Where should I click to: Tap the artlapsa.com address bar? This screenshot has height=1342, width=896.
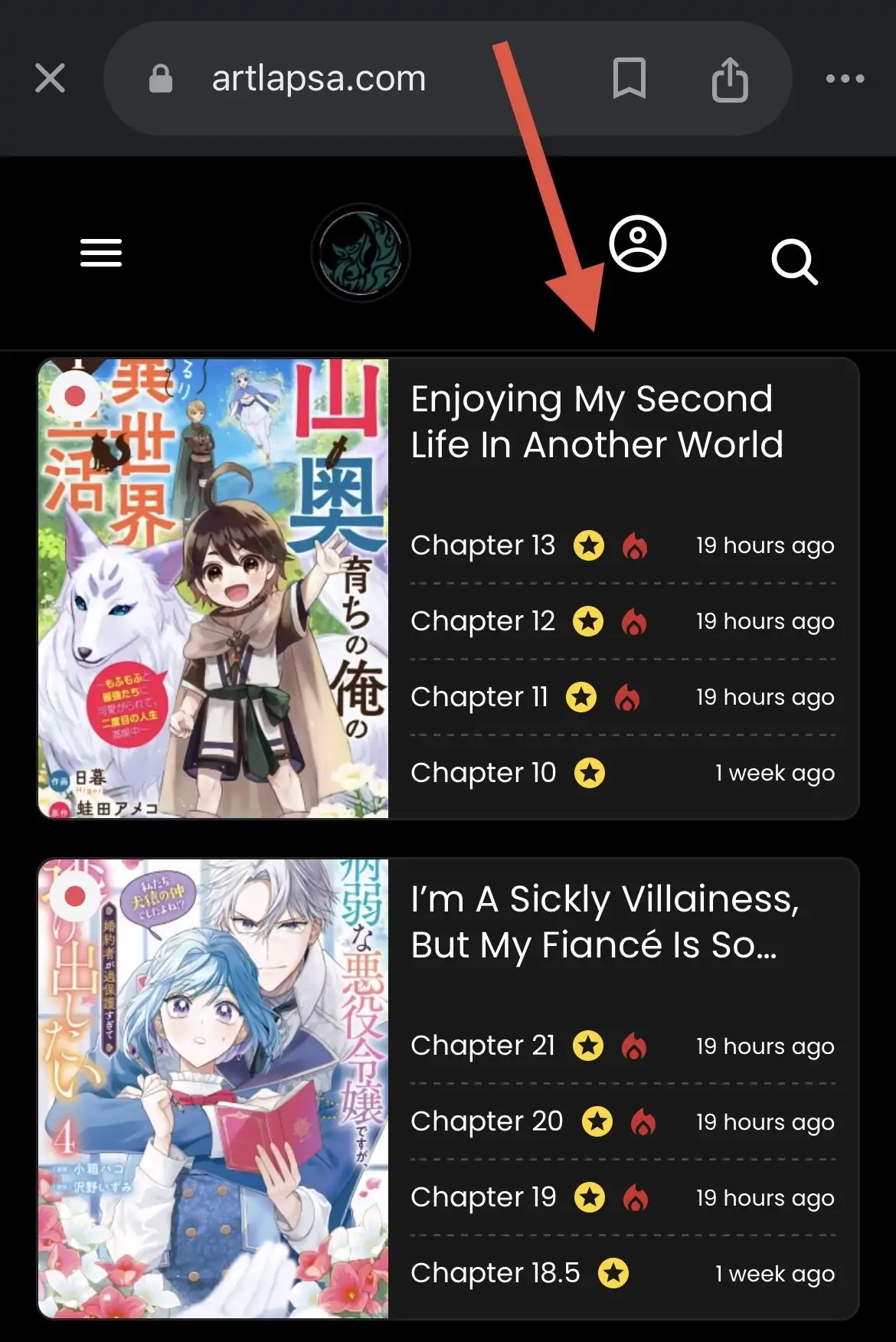[319, 78]
